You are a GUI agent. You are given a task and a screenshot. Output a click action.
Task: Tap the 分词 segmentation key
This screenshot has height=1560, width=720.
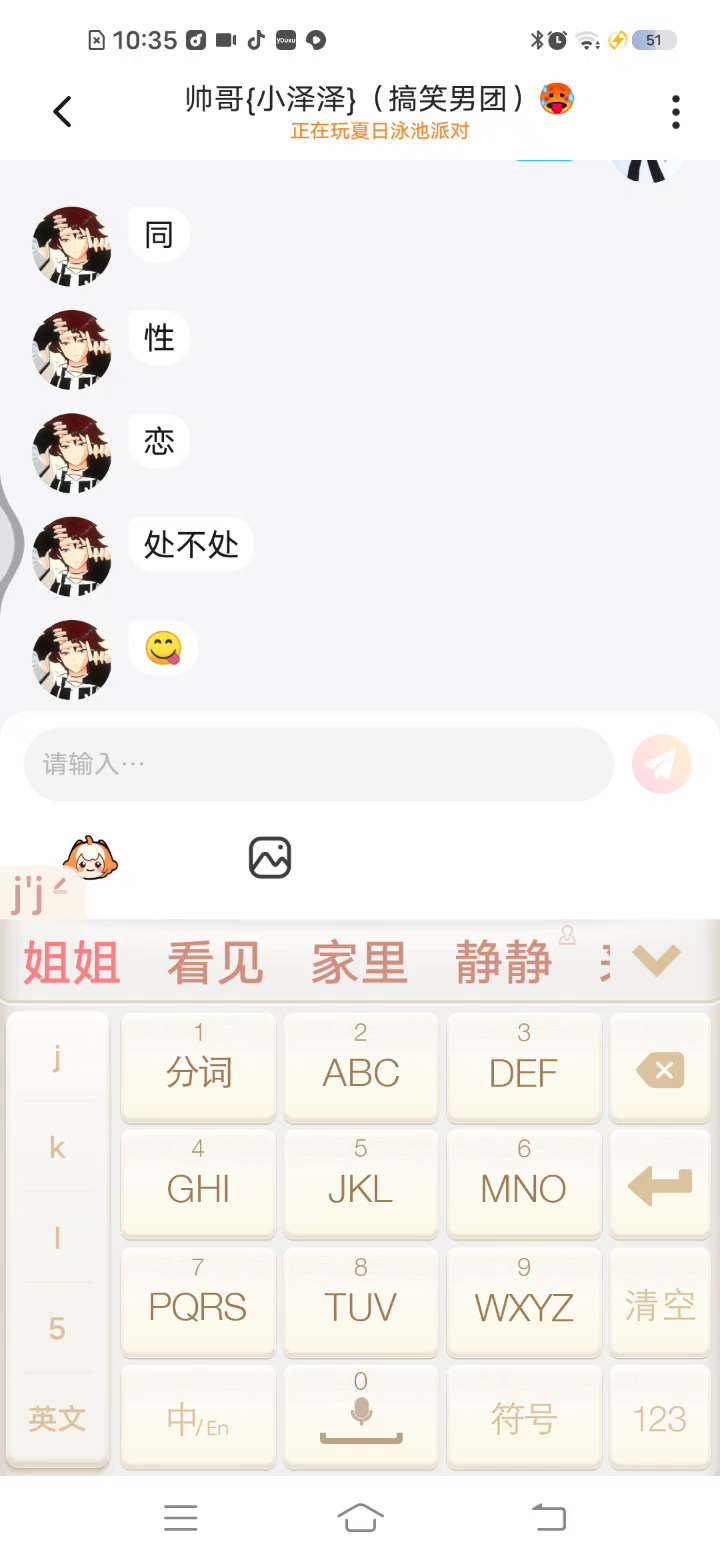point(198,1071)
